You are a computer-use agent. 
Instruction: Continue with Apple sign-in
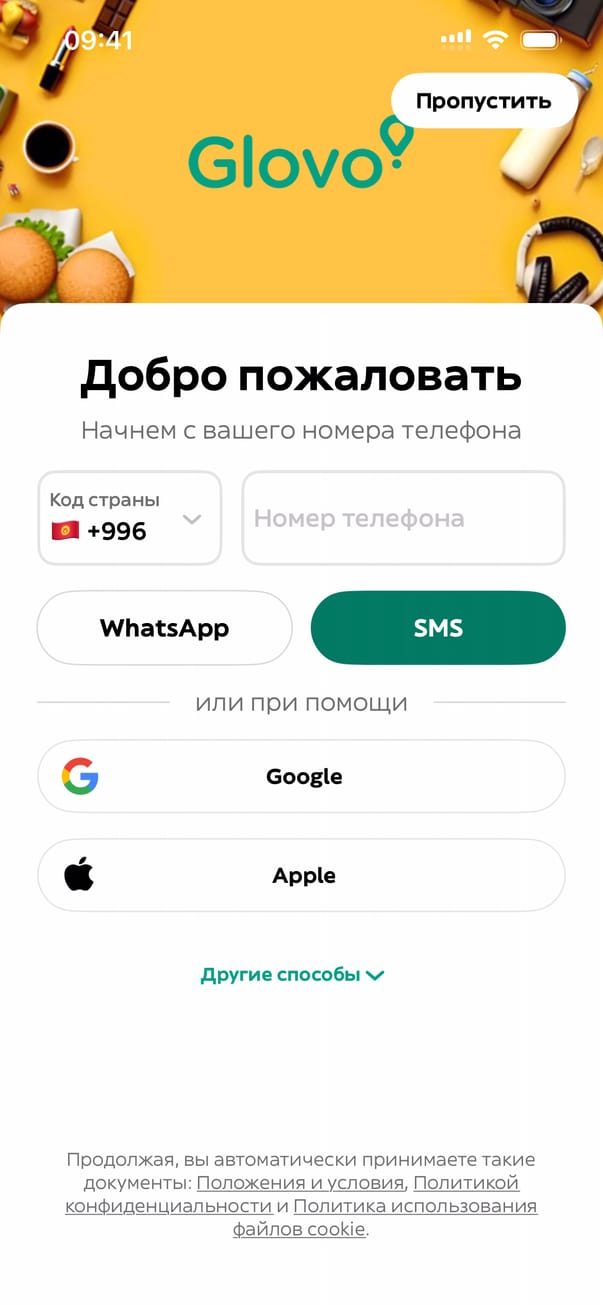click(301, 876)
